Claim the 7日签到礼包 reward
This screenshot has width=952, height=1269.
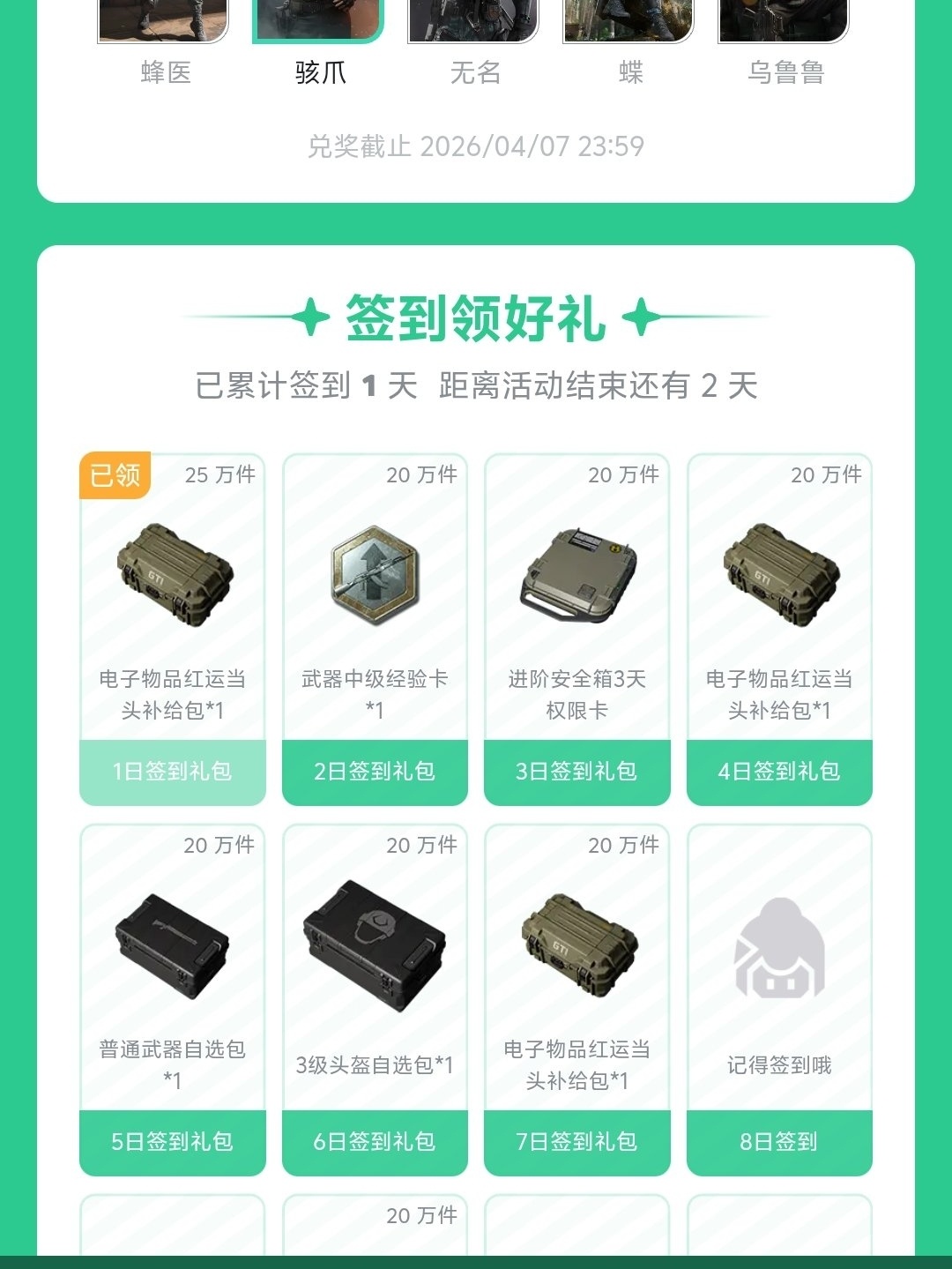pyautogui.click(x=576, y=1142)
